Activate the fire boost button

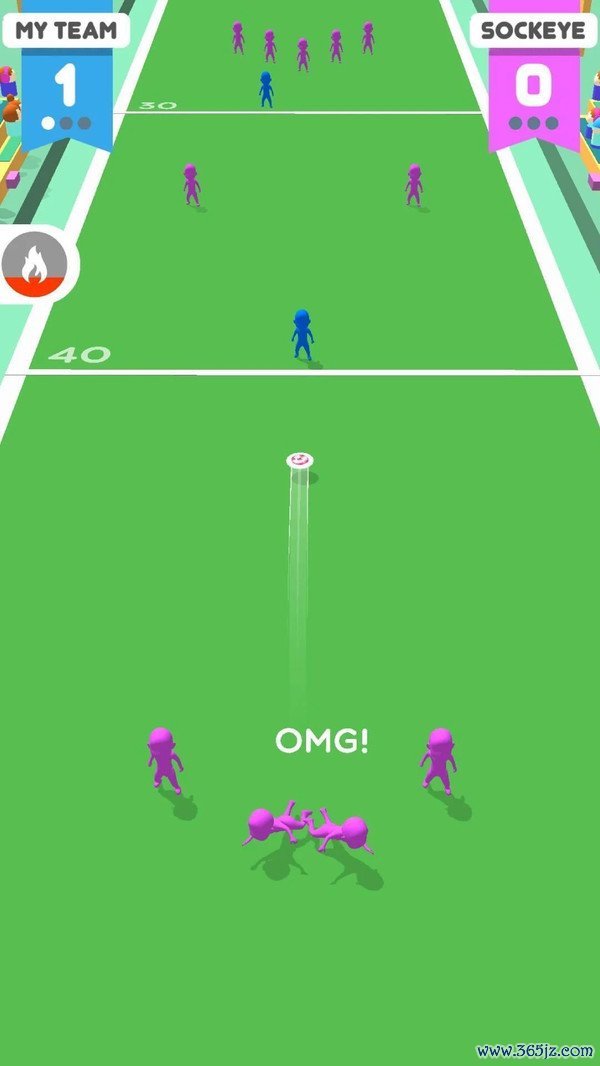34,266
